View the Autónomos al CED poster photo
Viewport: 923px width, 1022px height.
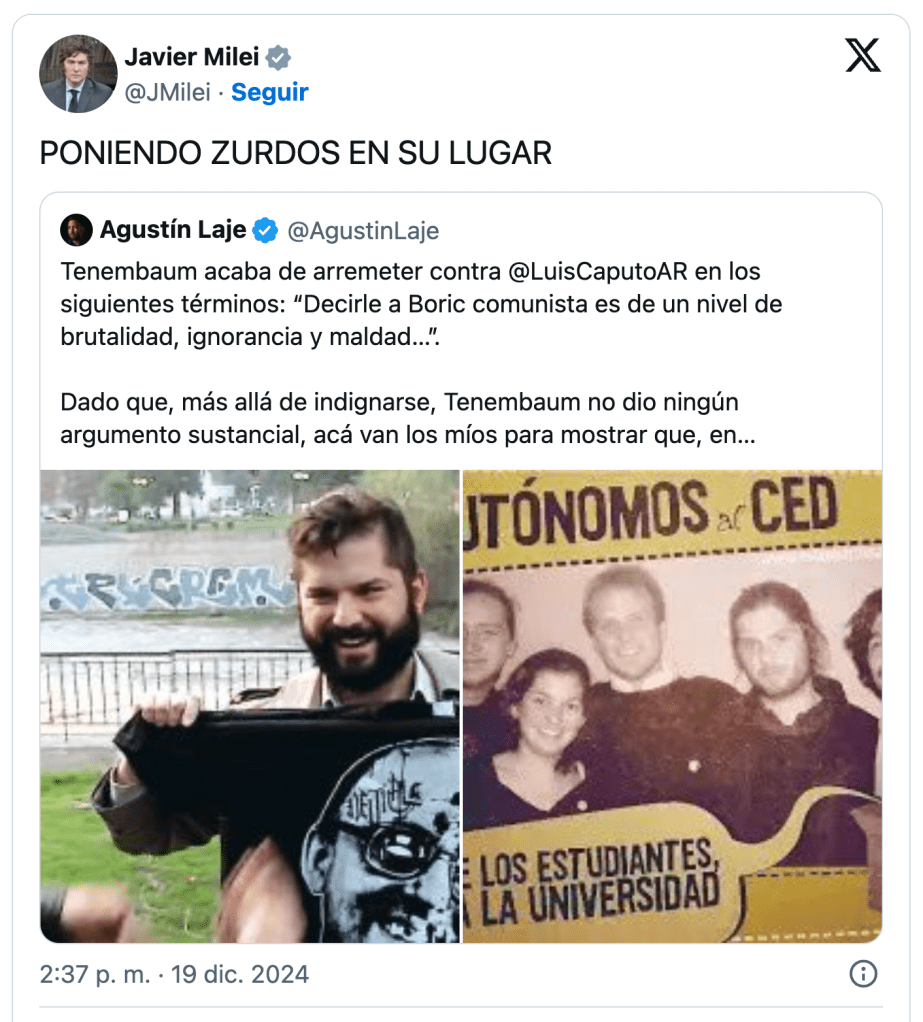point(672,705)
